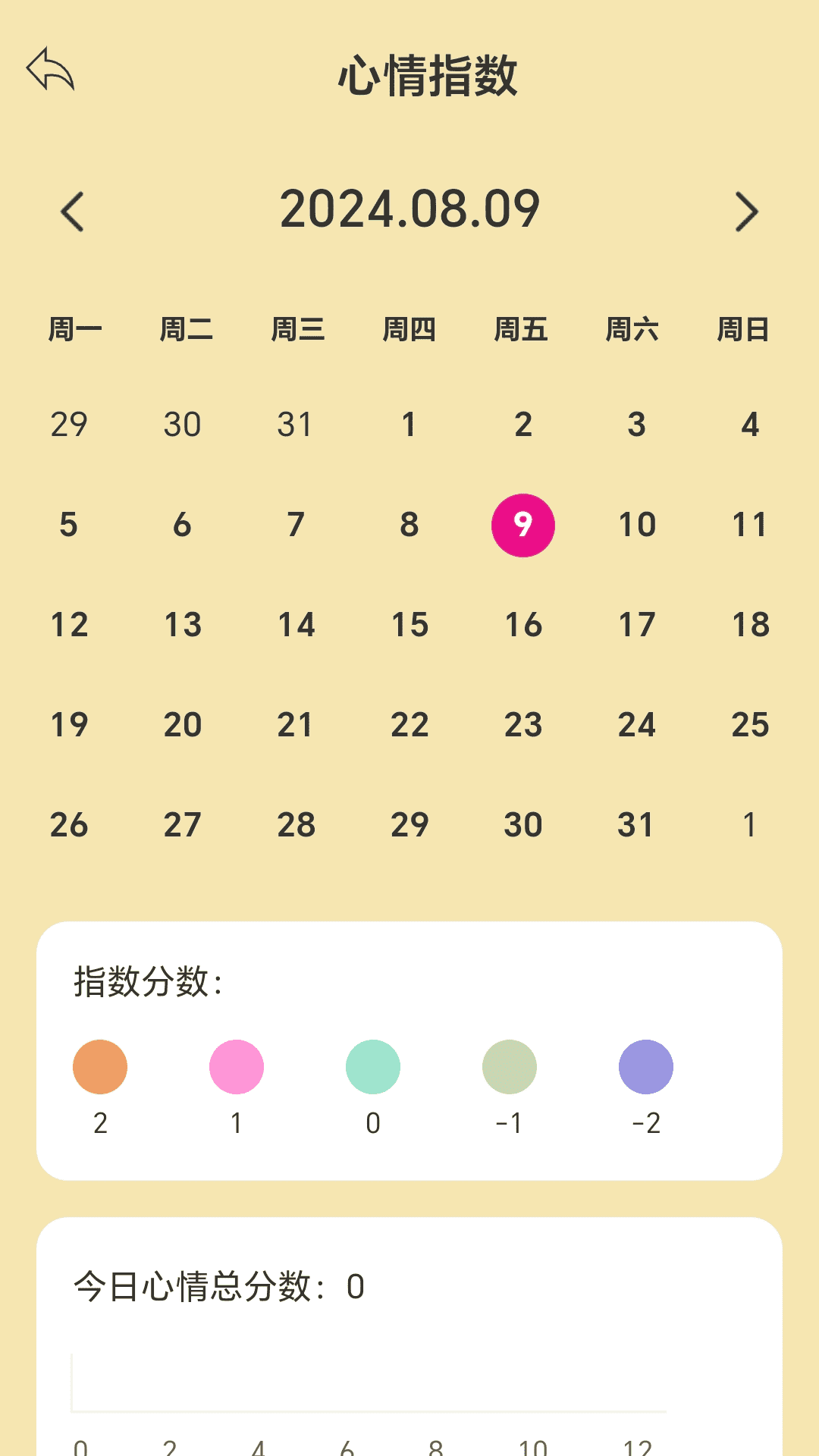Advance to the next date with right chevron
This screenshot has height=1456, width=819.
click(x=746, y=212)
